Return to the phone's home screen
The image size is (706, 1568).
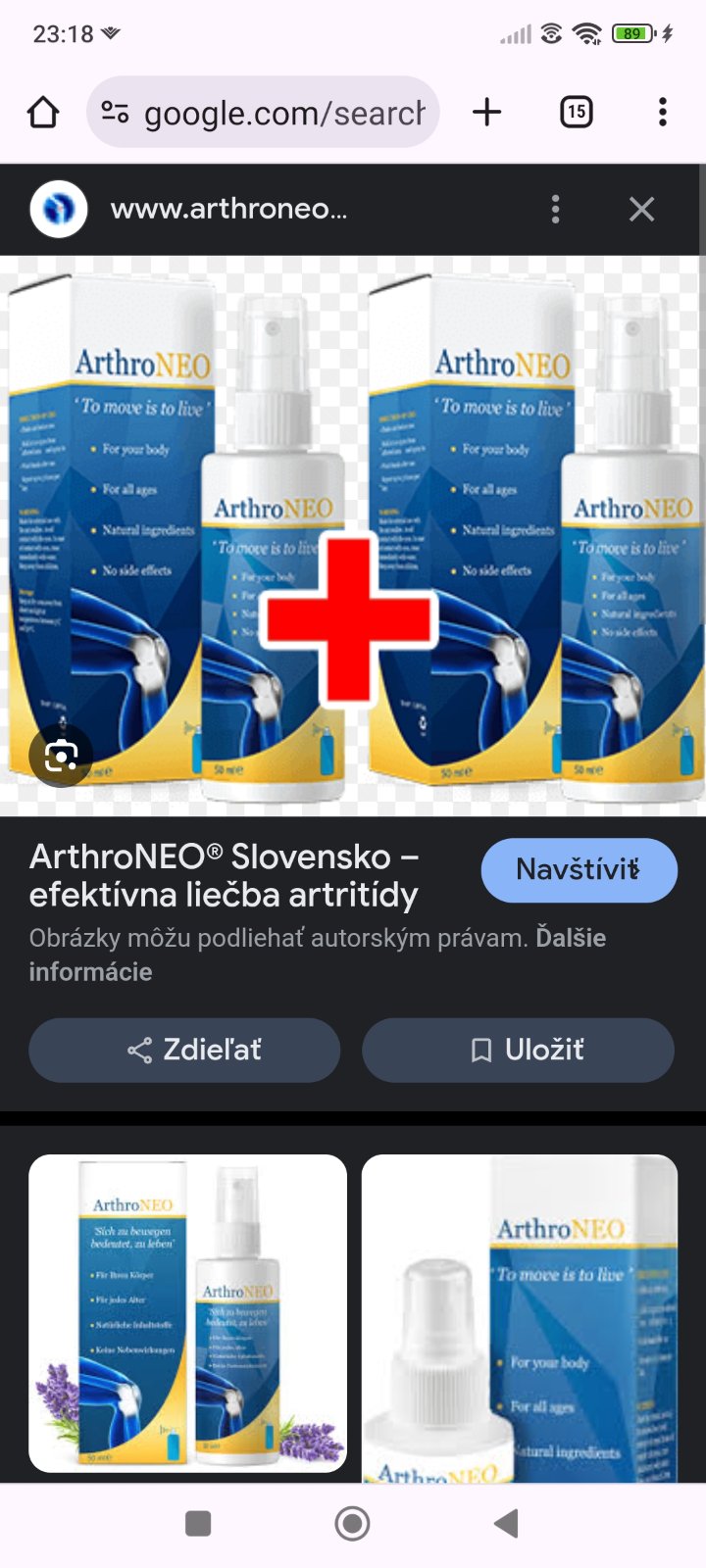[x=352, y=1523]
